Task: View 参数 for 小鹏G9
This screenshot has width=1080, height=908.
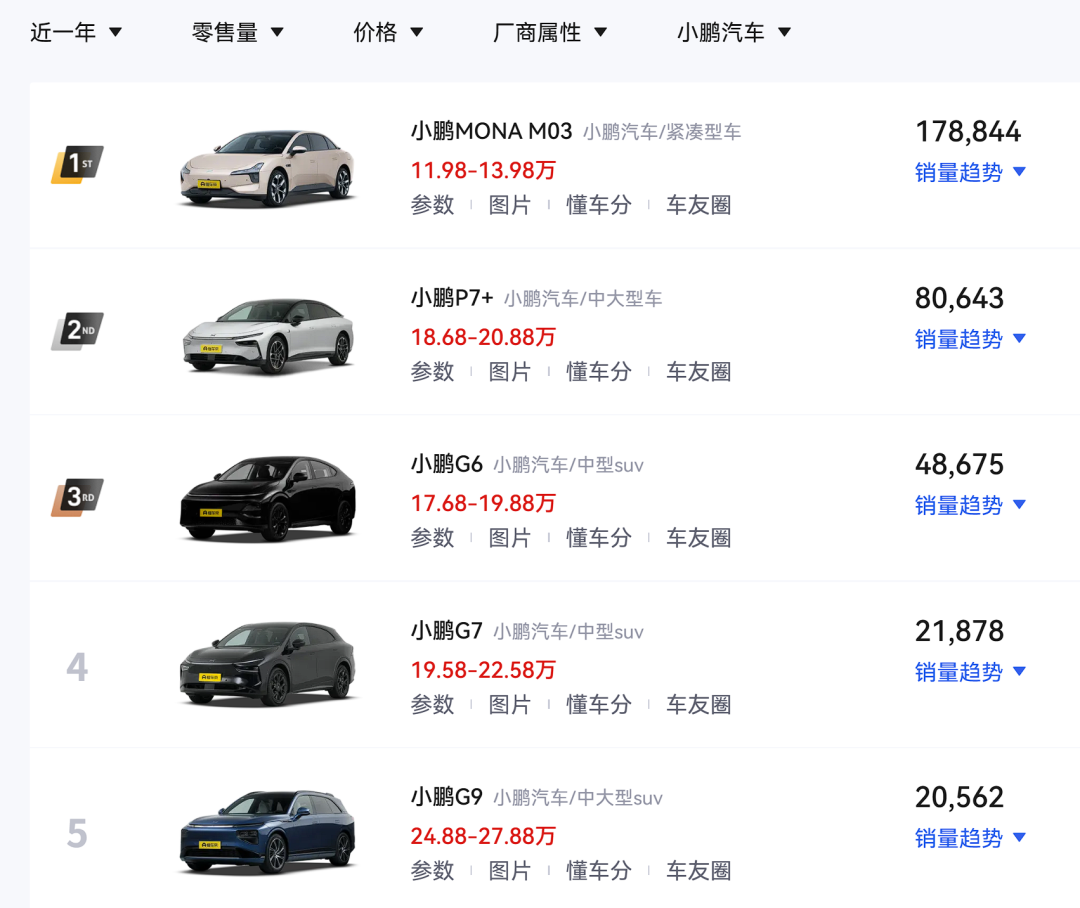Action: [432, 871]
